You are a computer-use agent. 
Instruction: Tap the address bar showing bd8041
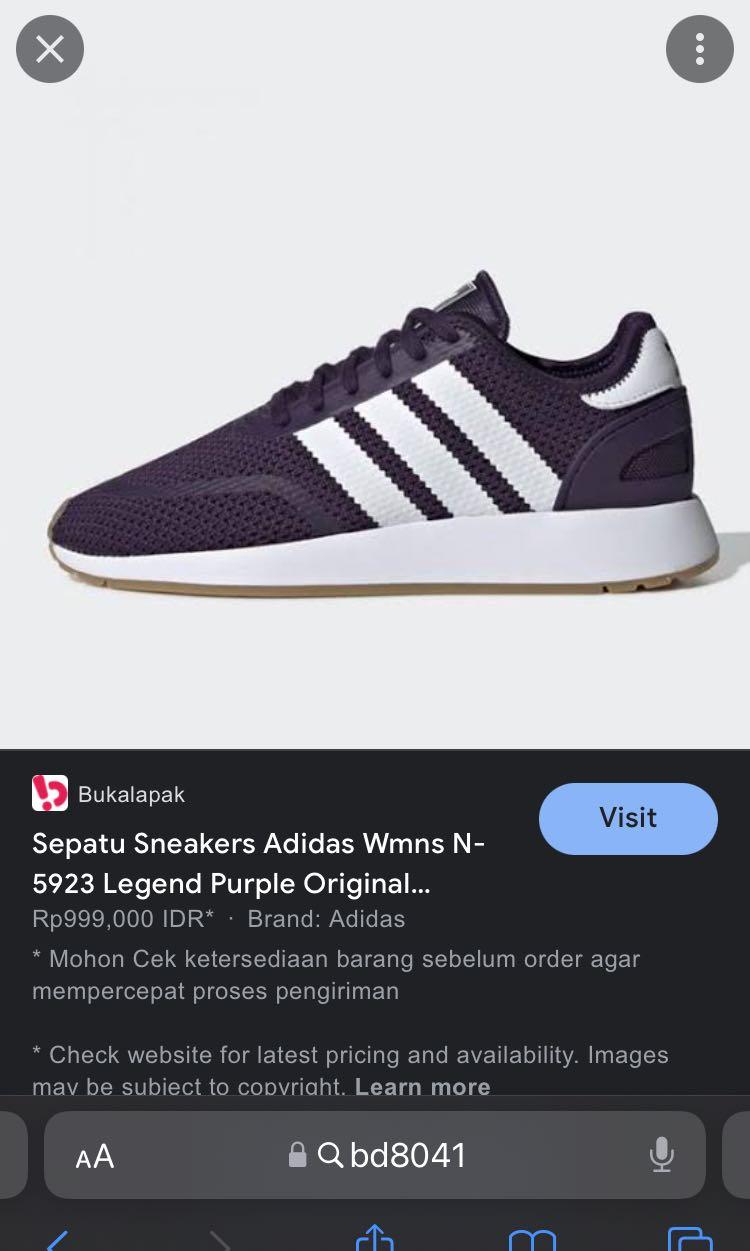[x=390, y=1156]
